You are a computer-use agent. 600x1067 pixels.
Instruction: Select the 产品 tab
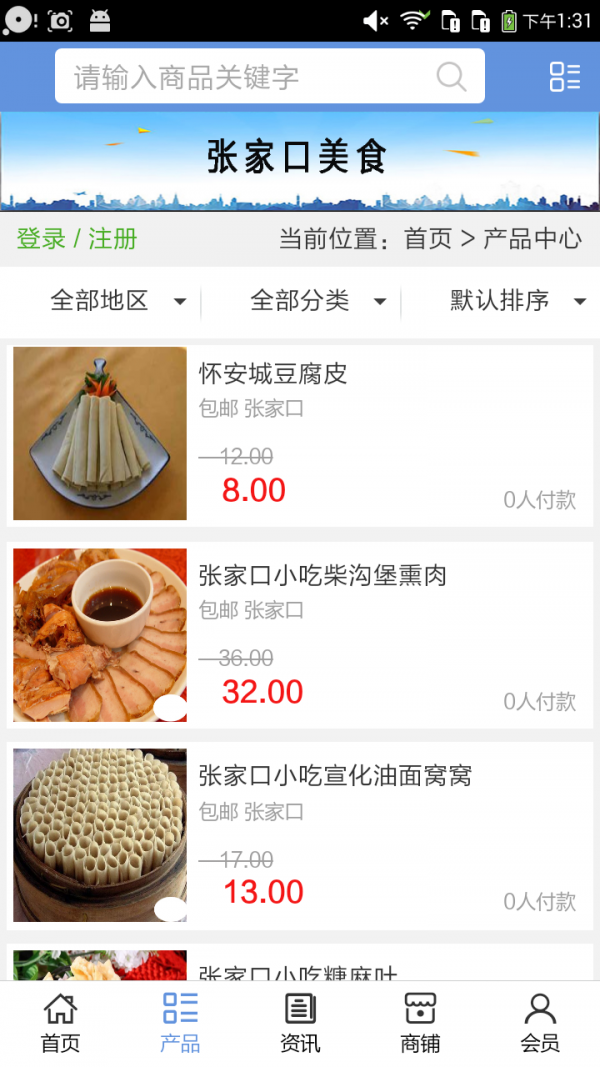(x=180, y=1023)
